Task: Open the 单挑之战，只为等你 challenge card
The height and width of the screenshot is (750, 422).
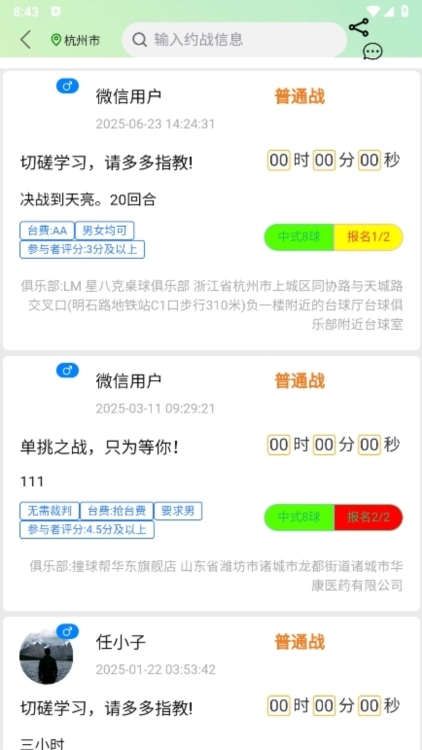Action: coord(211,483)
